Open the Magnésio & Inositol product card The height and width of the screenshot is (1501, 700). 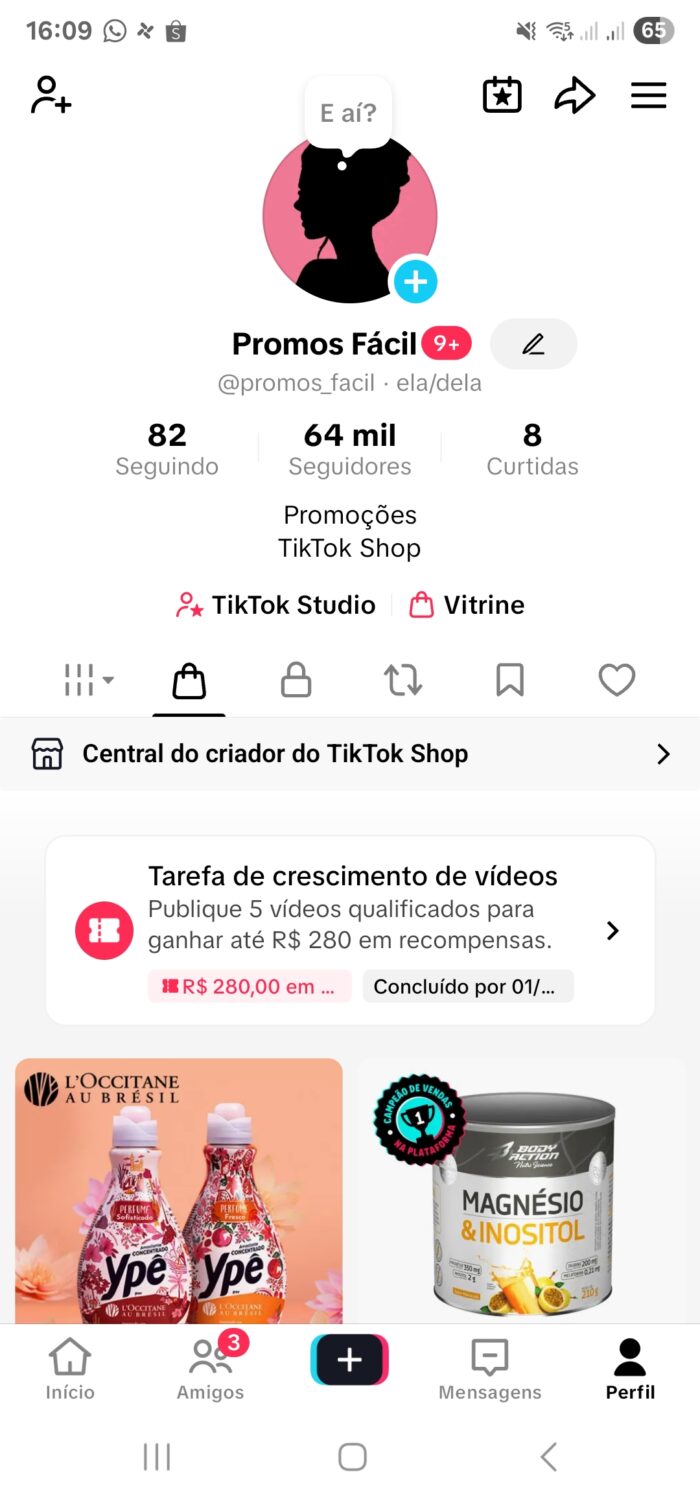click(x=522, y=1190)
